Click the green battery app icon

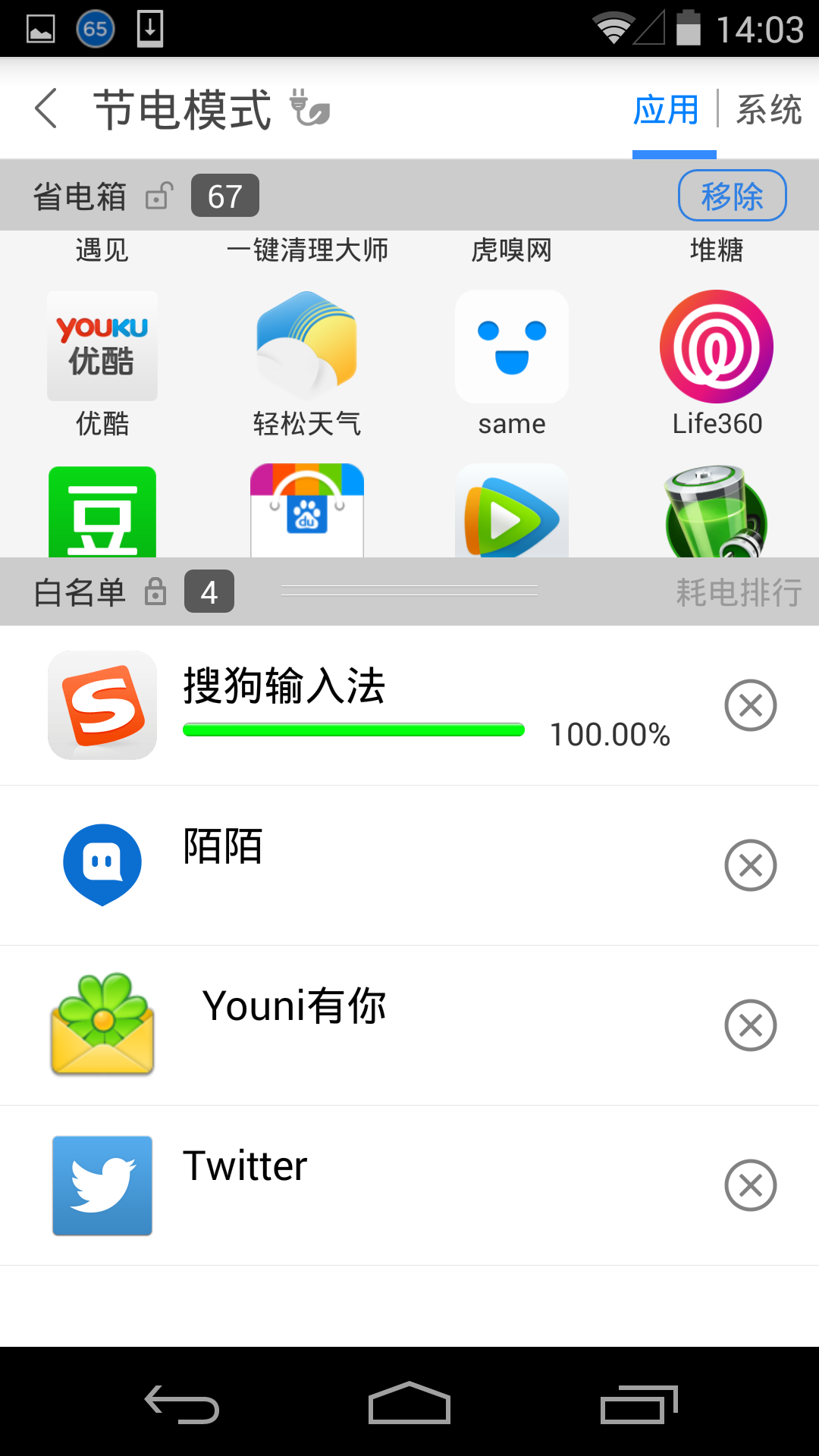coord(716,512)
